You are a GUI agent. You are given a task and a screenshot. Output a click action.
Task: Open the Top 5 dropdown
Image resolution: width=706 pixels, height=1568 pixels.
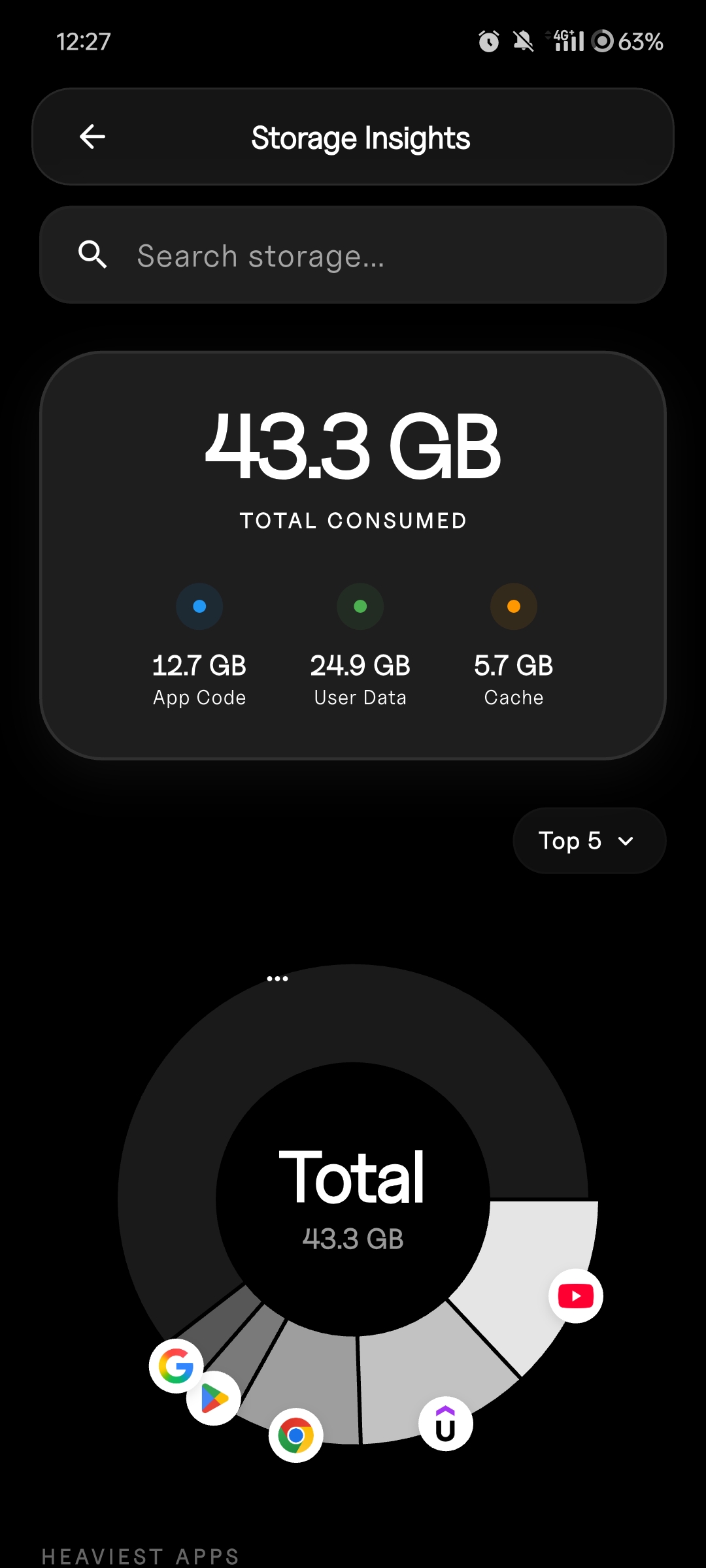(x=588, y=841)
